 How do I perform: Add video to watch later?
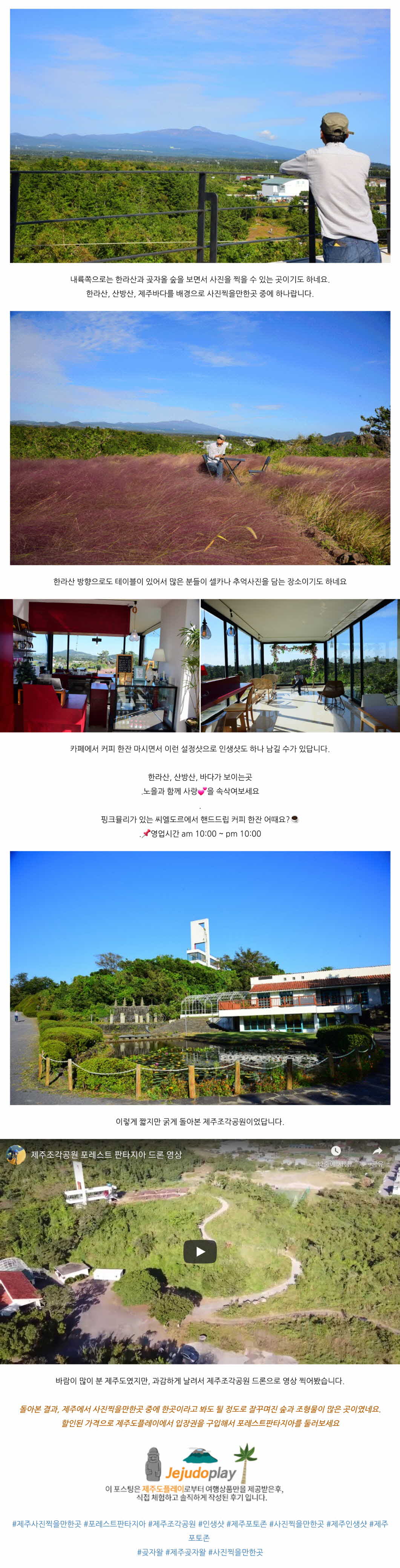coord(336,1151)
